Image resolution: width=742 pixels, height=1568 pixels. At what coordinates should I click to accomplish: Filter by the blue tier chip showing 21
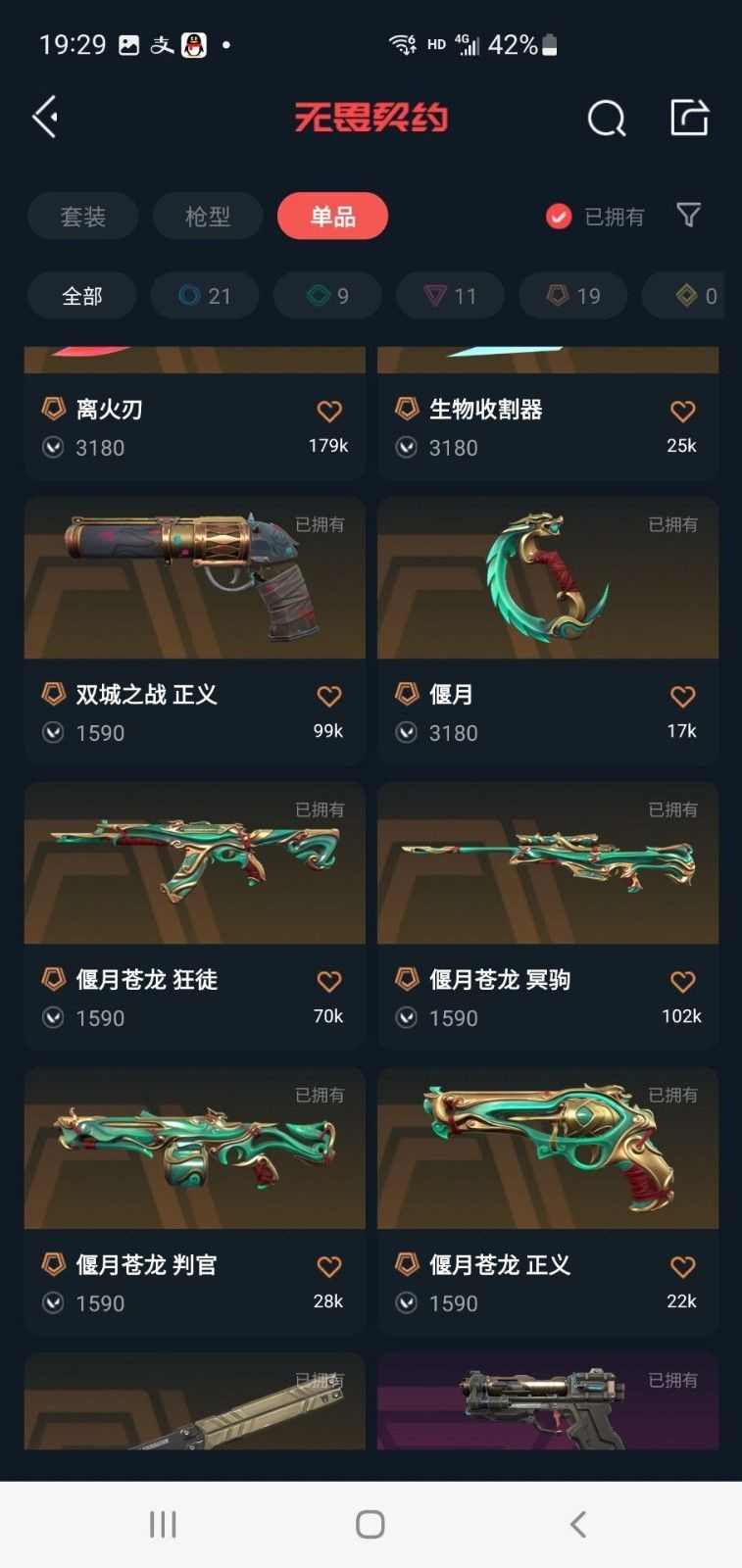tap(205, 296)
